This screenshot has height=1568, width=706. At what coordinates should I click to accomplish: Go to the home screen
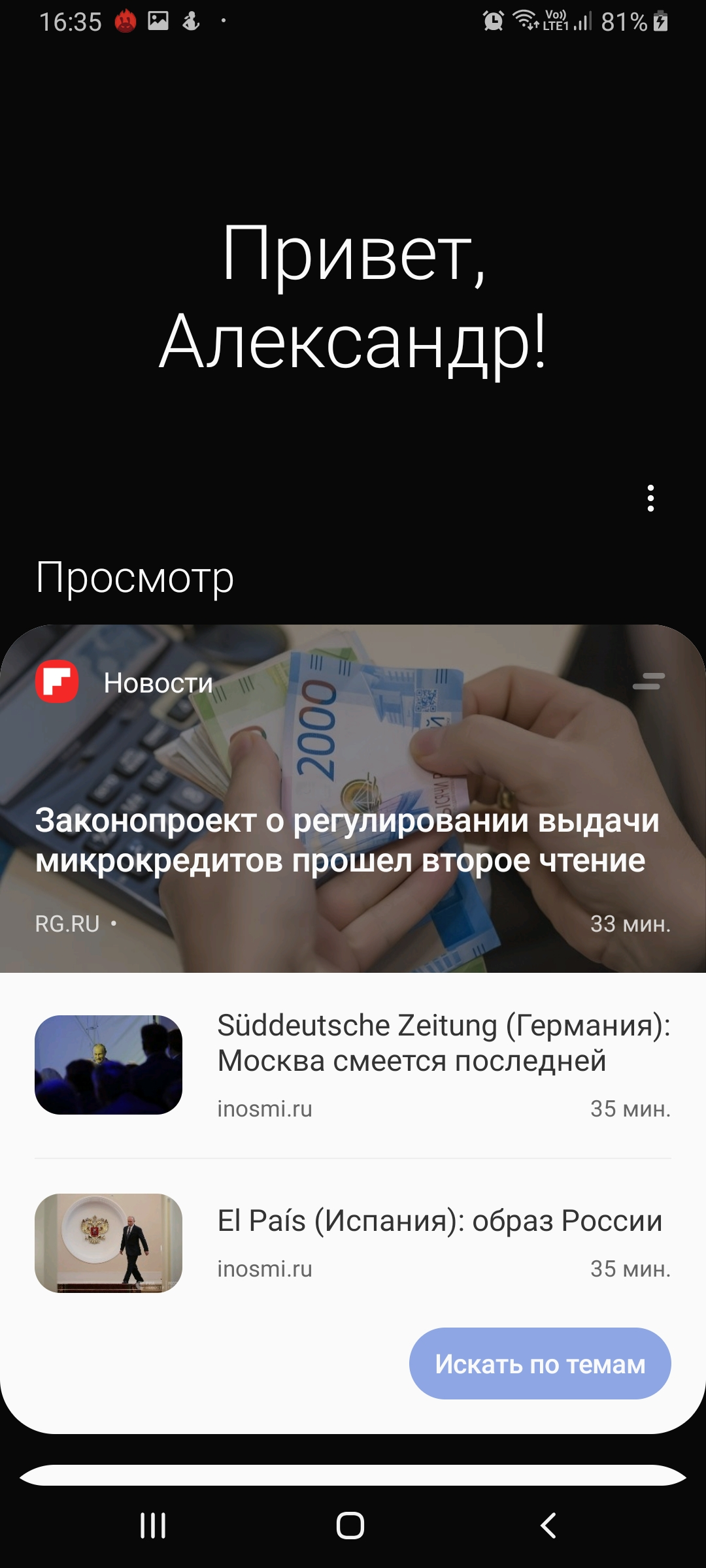tap(350, 1526)
